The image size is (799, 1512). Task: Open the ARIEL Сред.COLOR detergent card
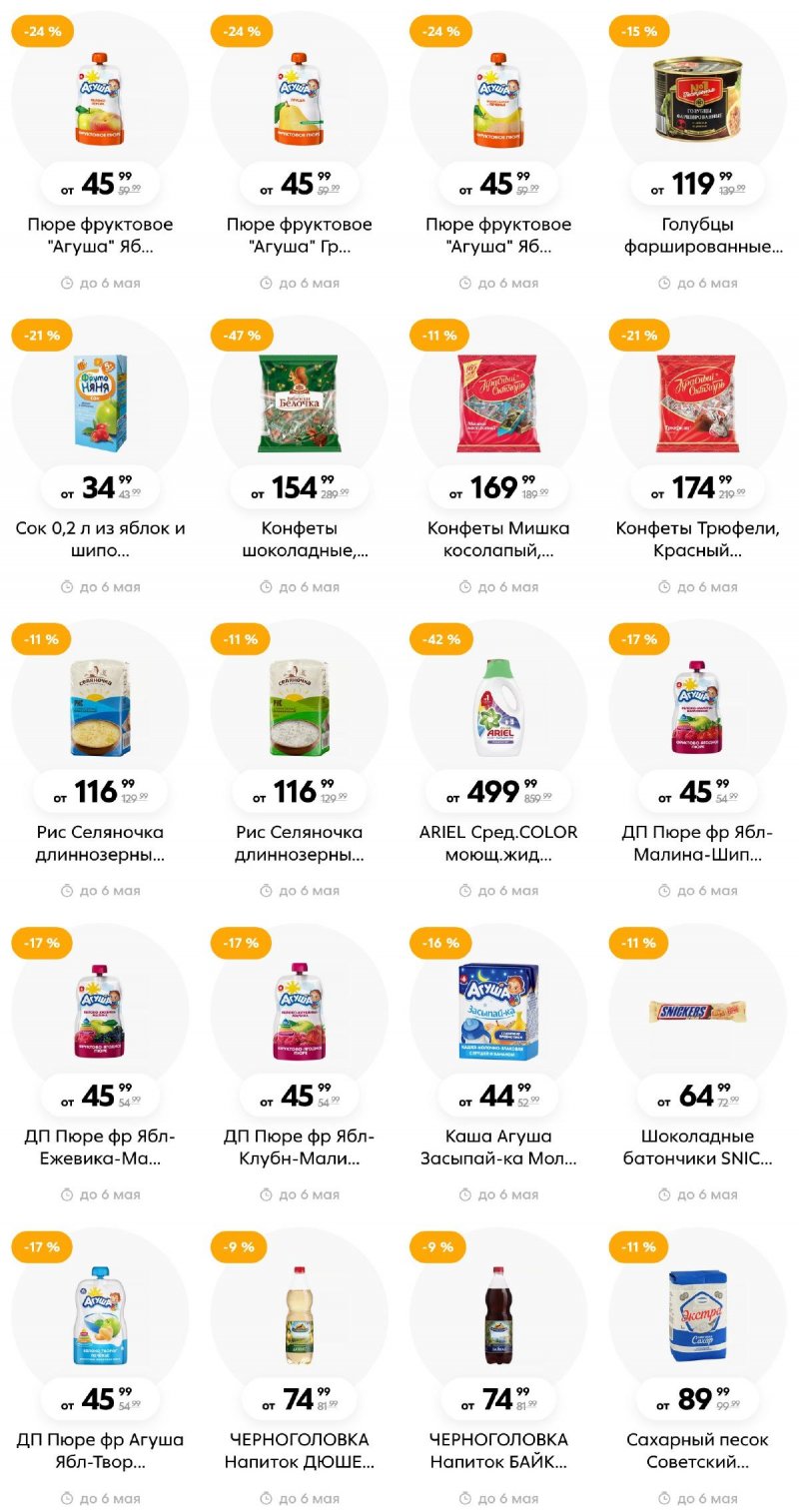pyautogui.click(x=498, y=707)
